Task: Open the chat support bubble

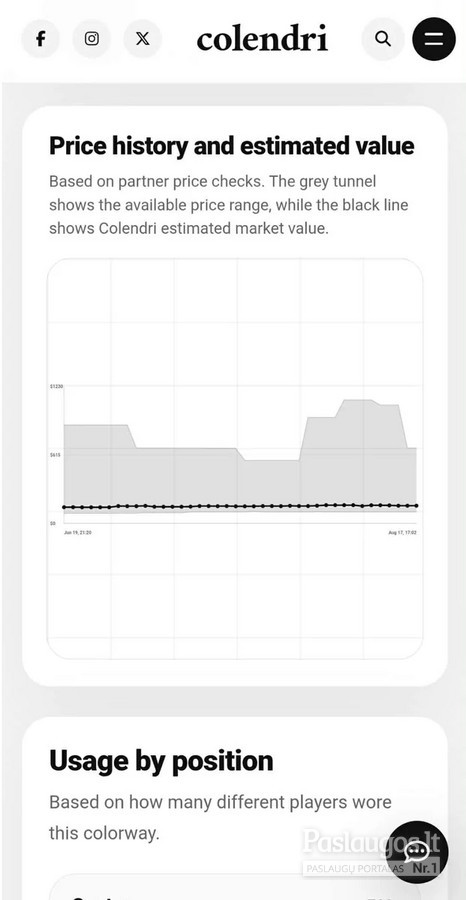Action: pyautogui.click(x=417, y=852)
